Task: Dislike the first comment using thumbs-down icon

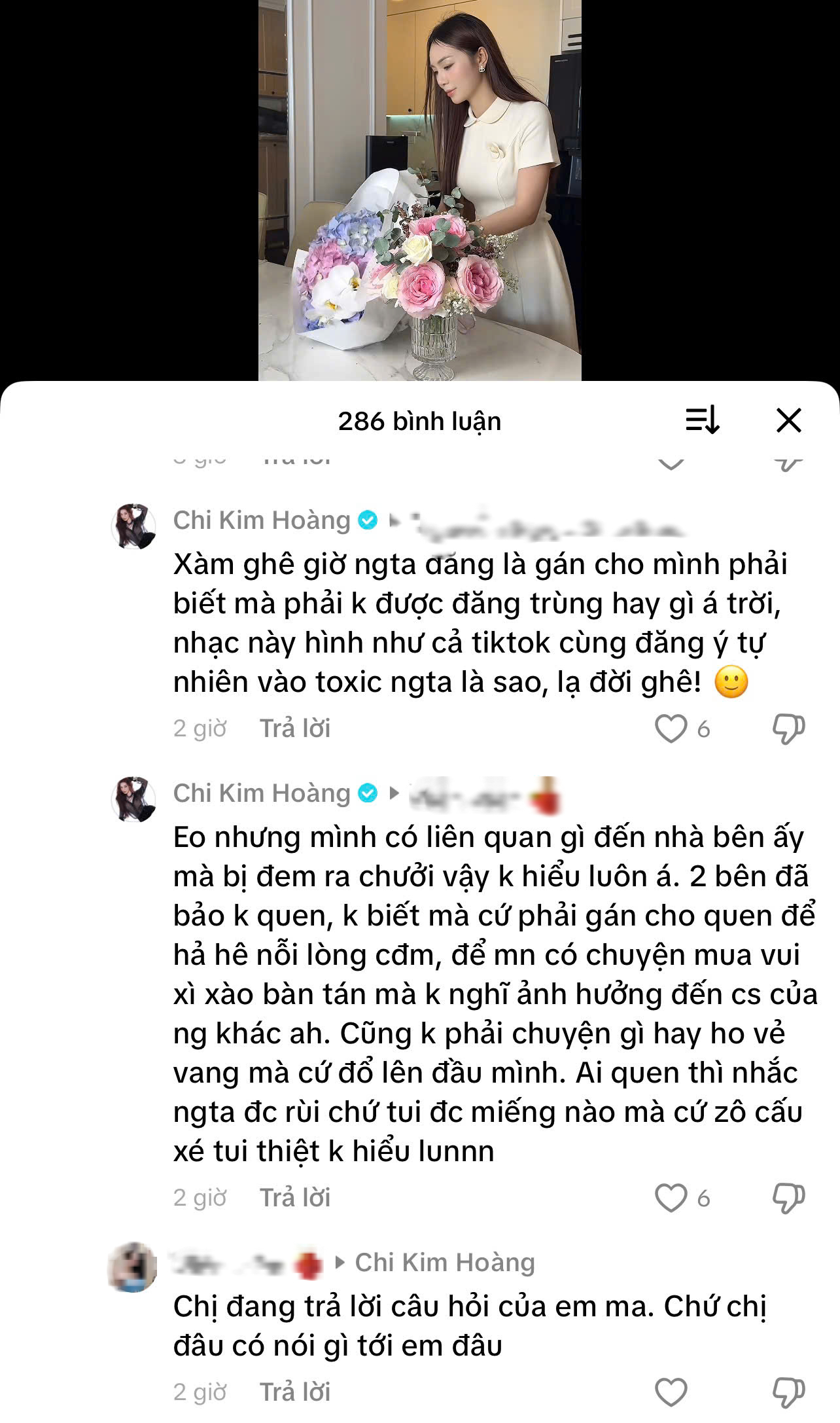Action: 788,729
